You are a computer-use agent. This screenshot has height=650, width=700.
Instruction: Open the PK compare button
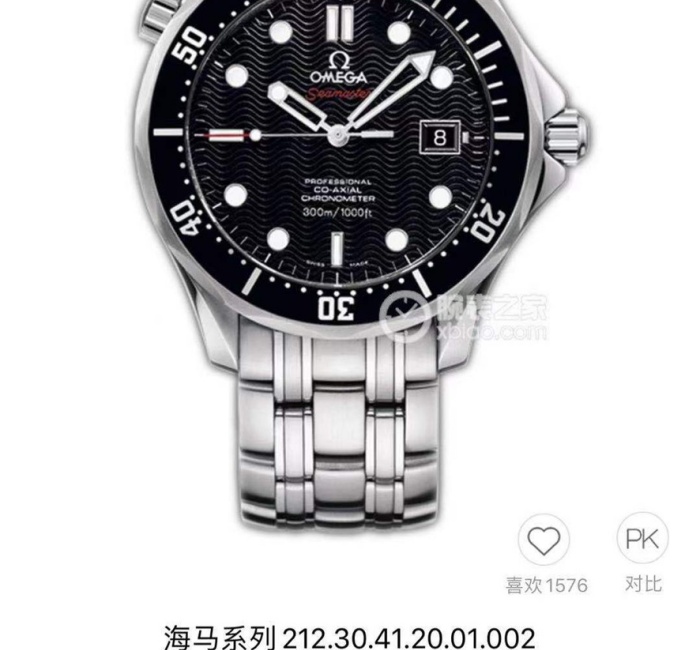click(x=642, y=541)
